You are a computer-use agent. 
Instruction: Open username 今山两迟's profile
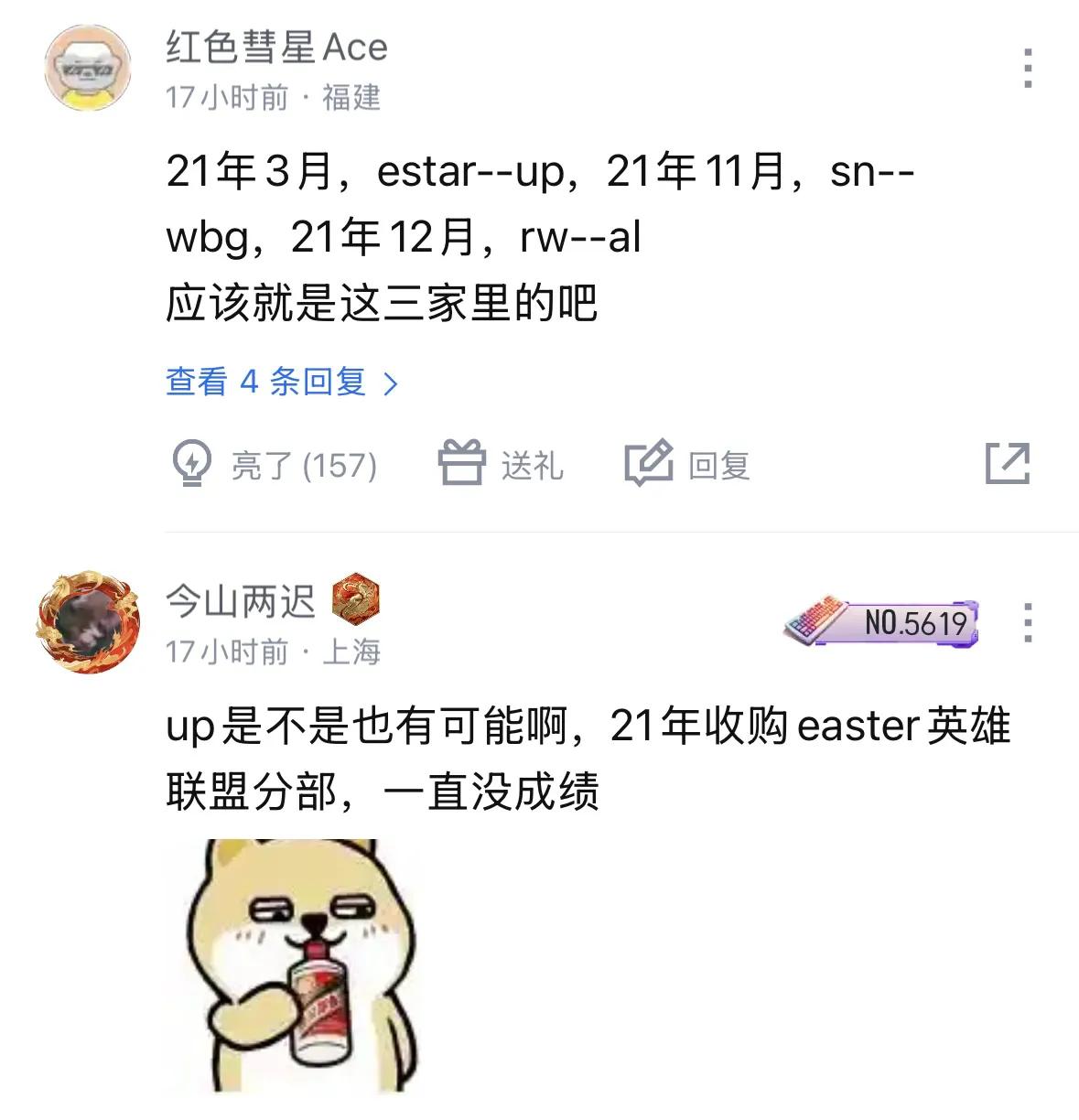[x=240, y=601]
